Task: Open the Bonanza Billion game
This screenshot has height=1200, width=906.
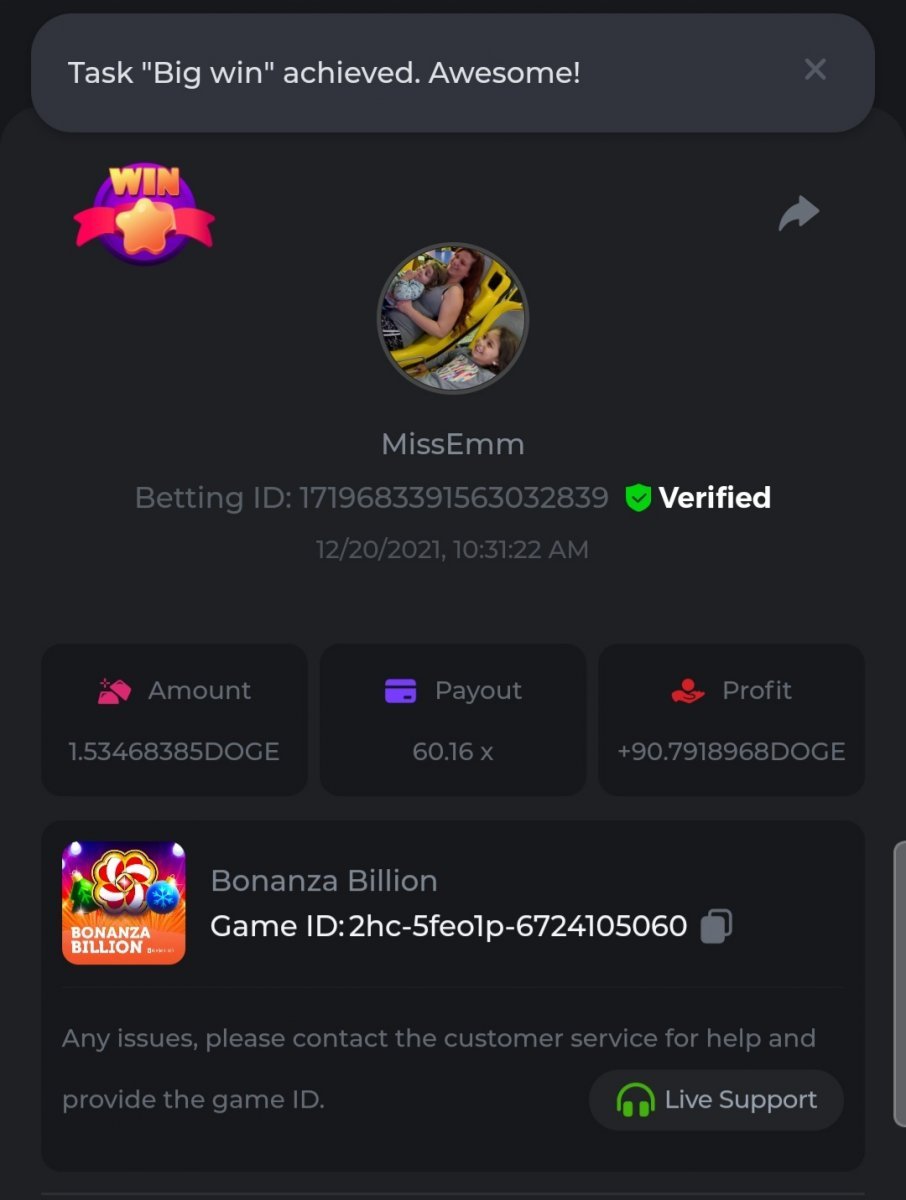Action: coord(124,903)
